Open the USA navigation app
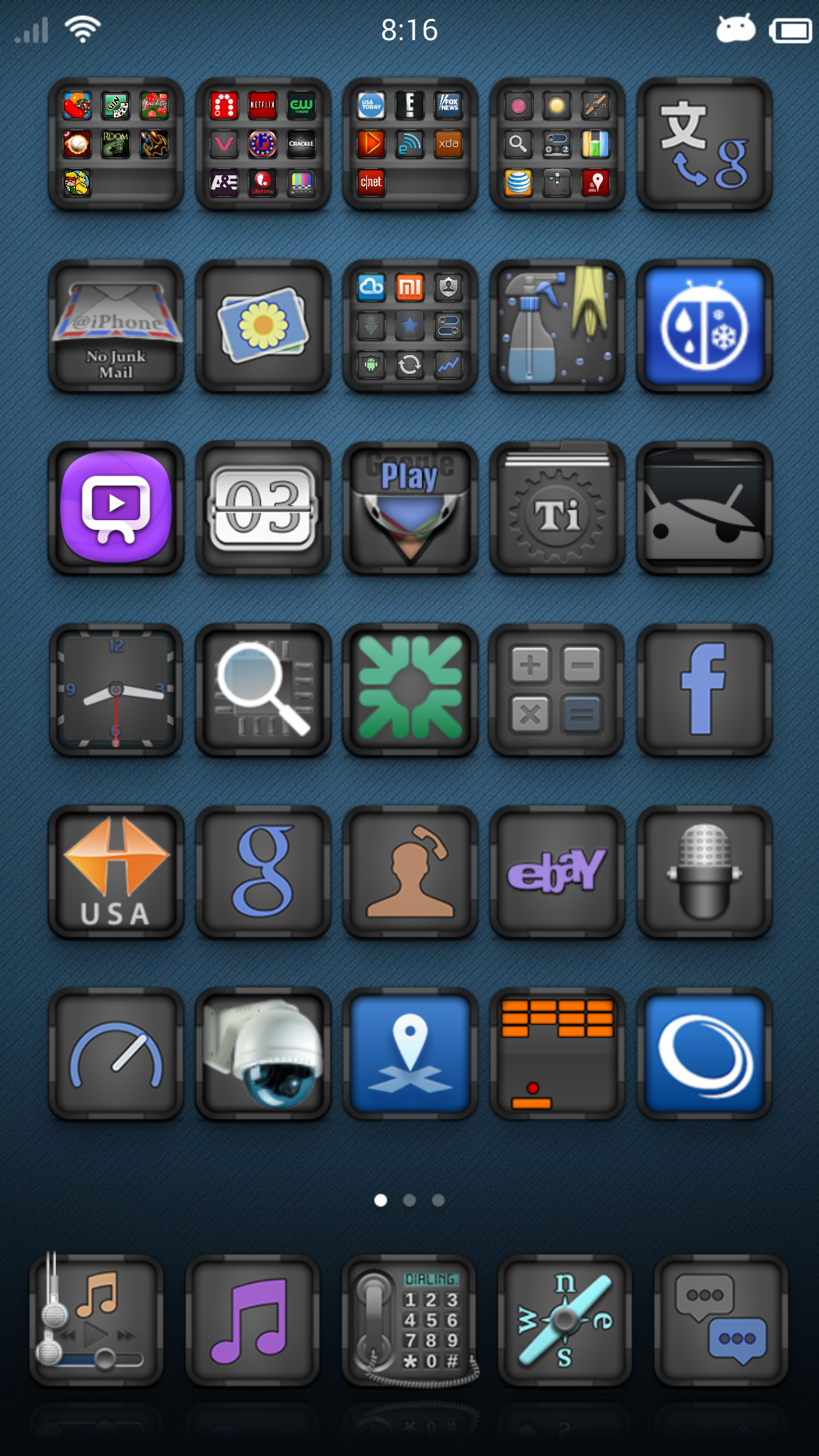Viewport: 819px width, 1456px height. 116,871
